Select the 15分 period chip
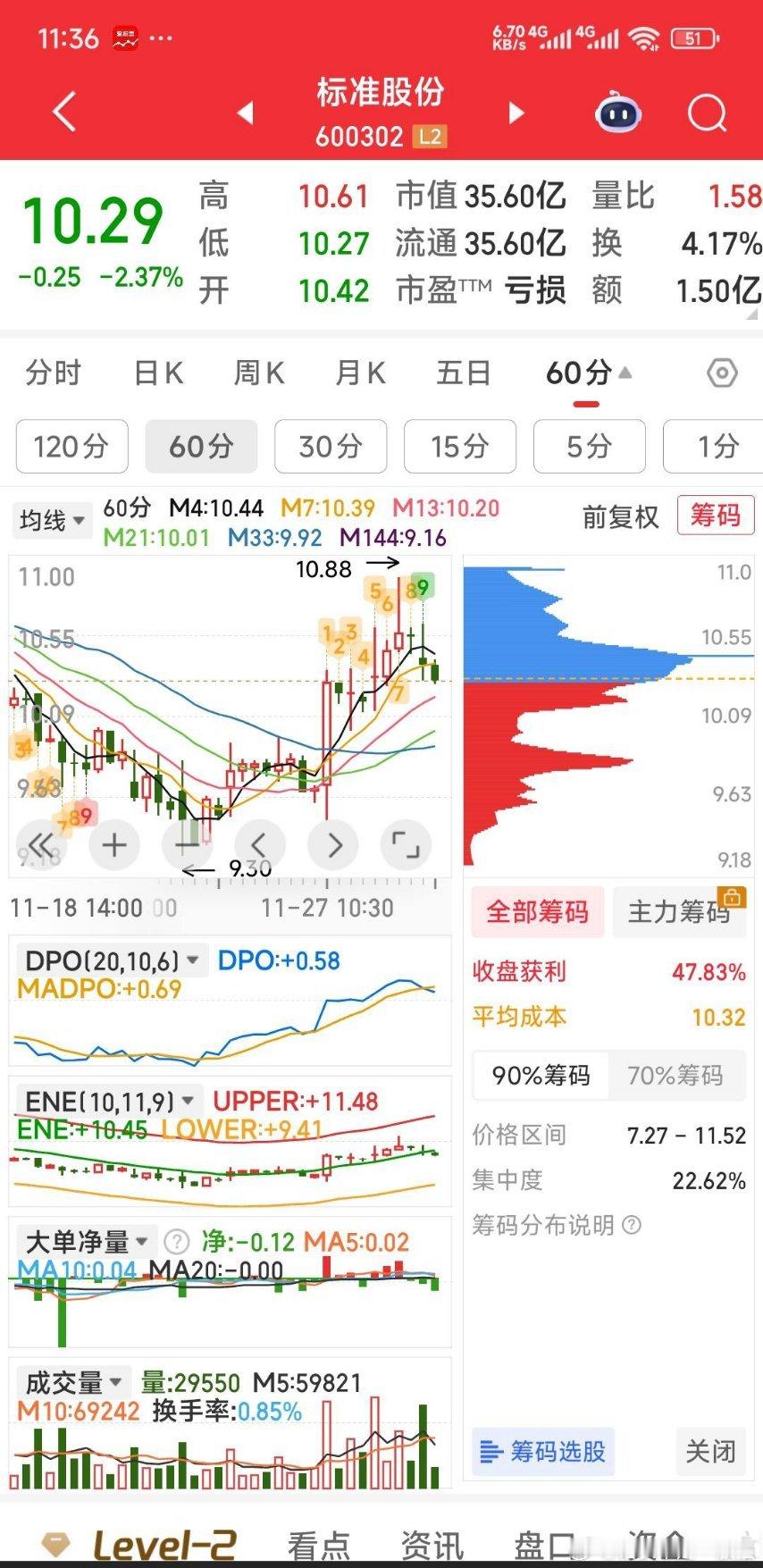763x1568 pixels. click(460, 446)
